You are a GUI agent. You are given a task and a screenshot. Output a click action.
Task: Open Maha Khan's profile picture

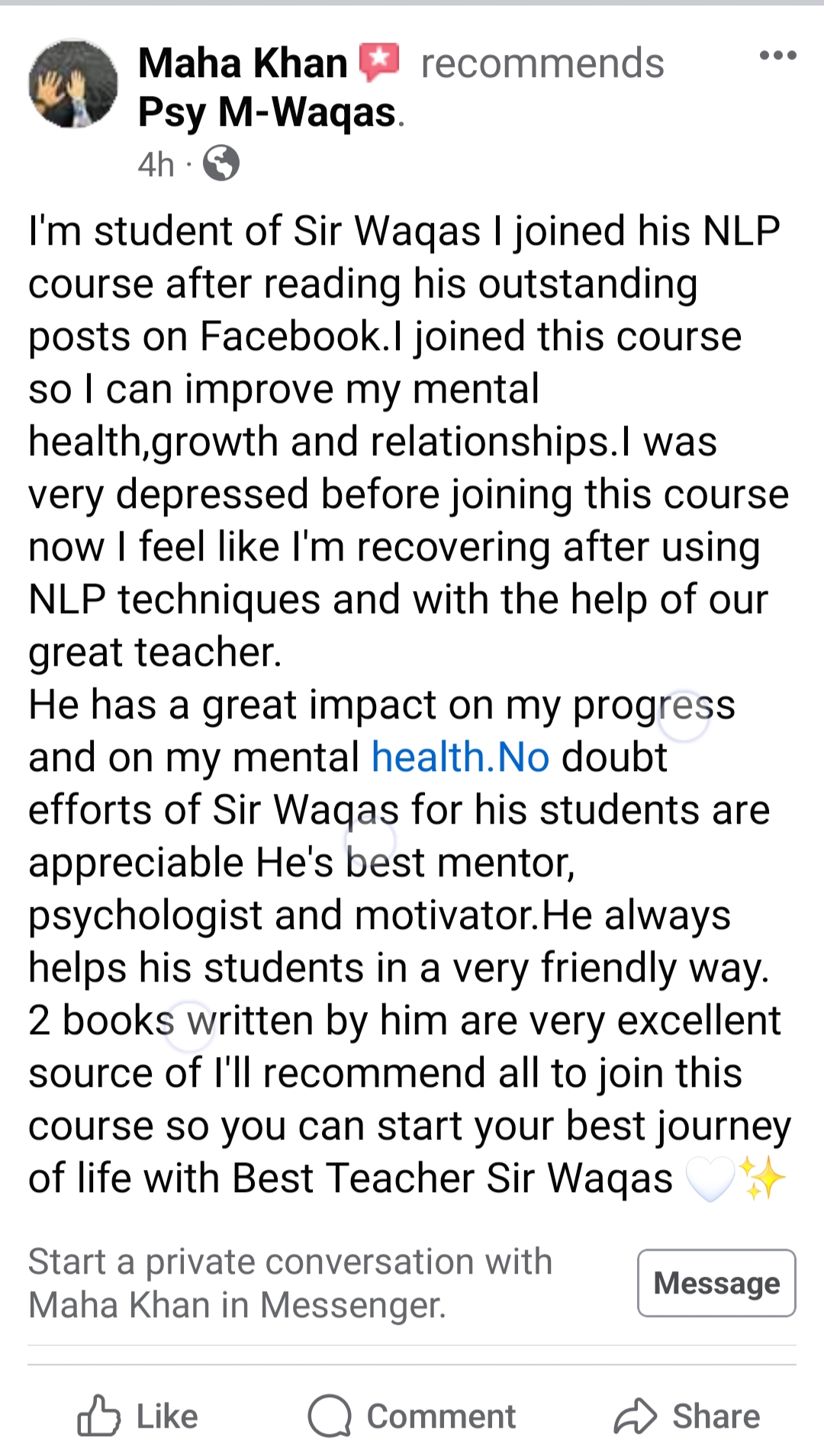73,84
